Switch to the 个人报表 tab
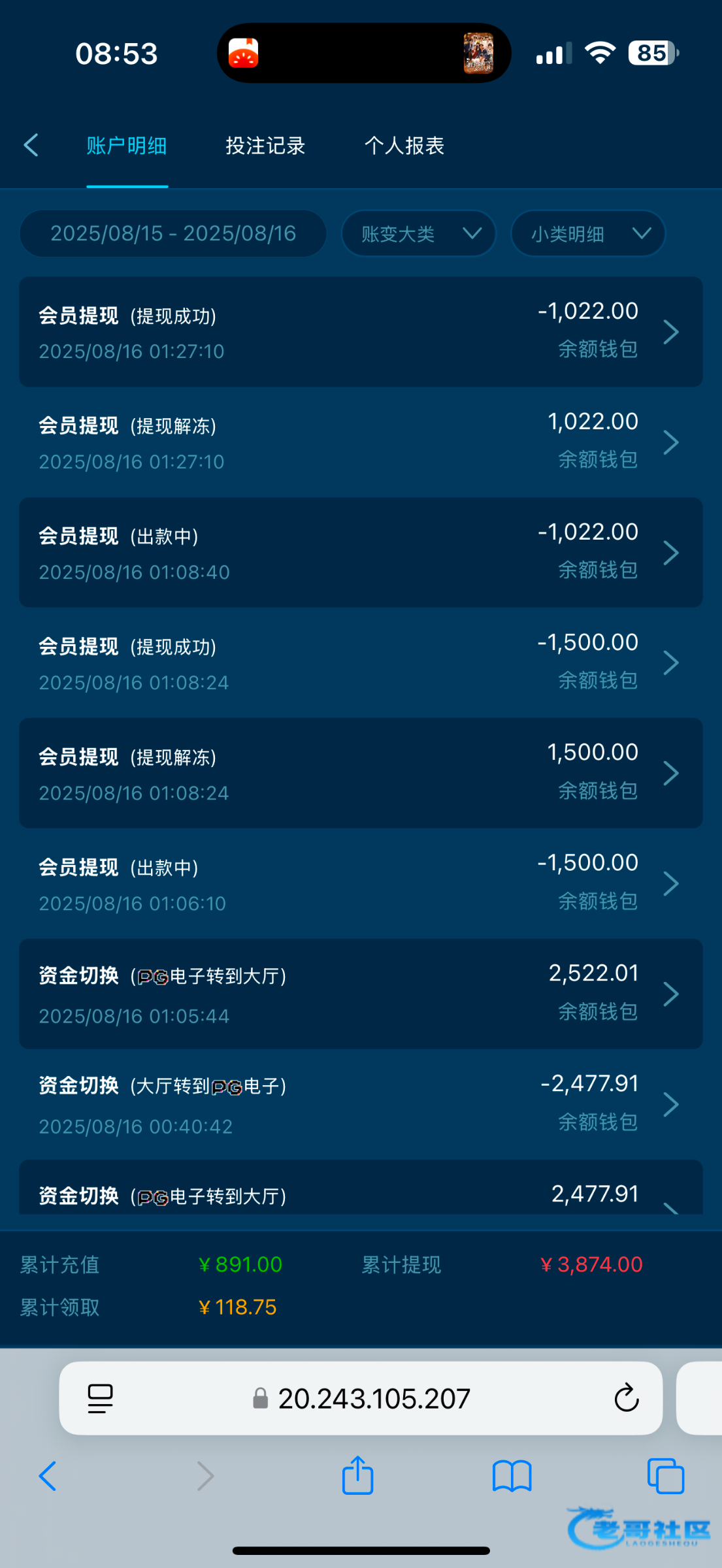 click(x=404, y=145)
